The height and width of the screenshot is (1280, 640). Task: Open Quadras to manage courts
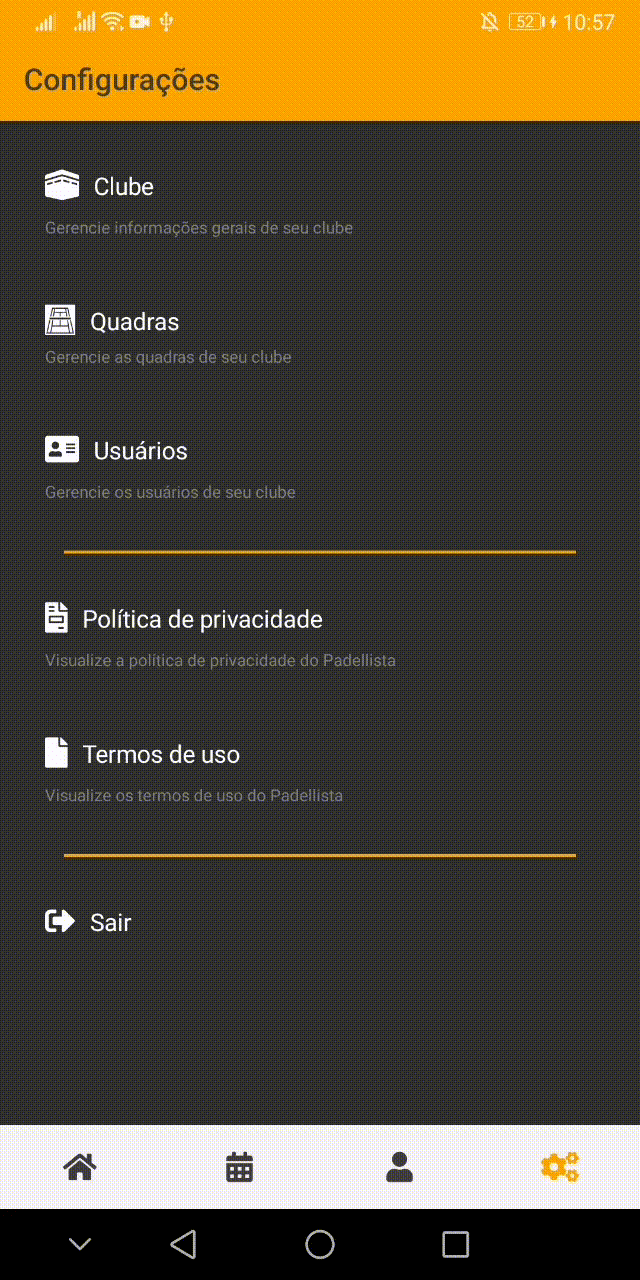coord(134,322)
